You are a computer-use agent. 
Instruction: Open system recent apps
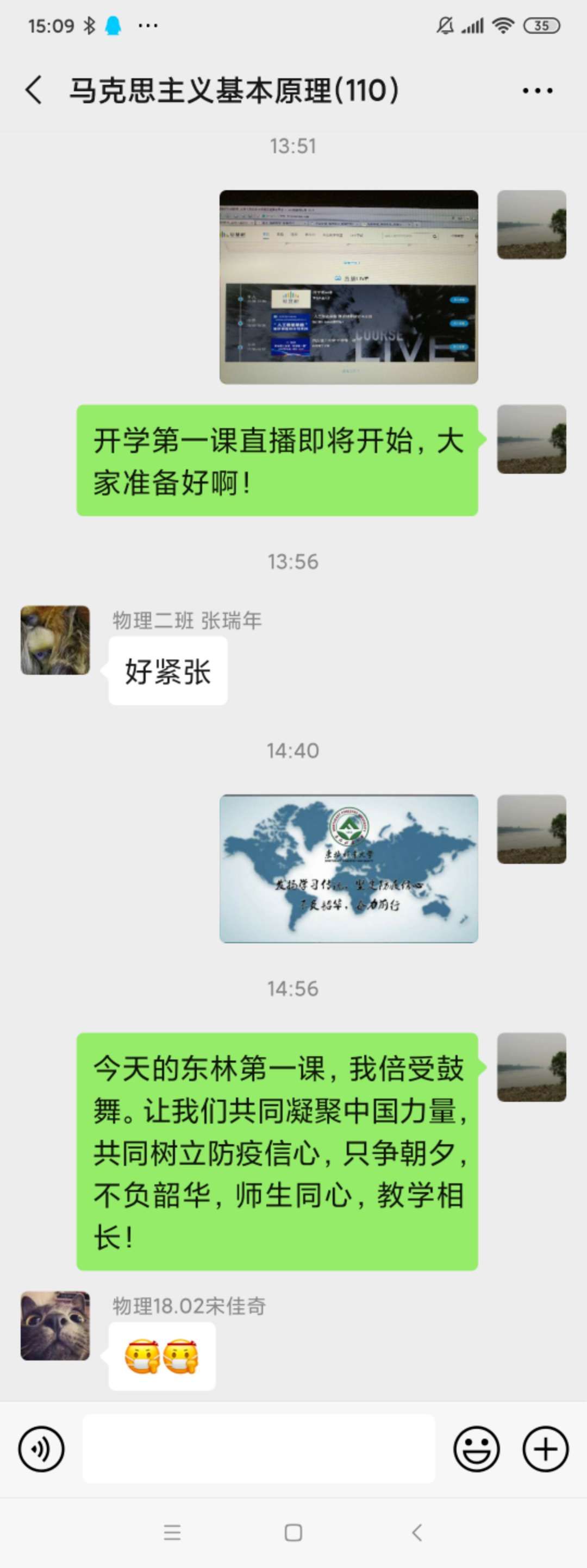[172, 1532]
